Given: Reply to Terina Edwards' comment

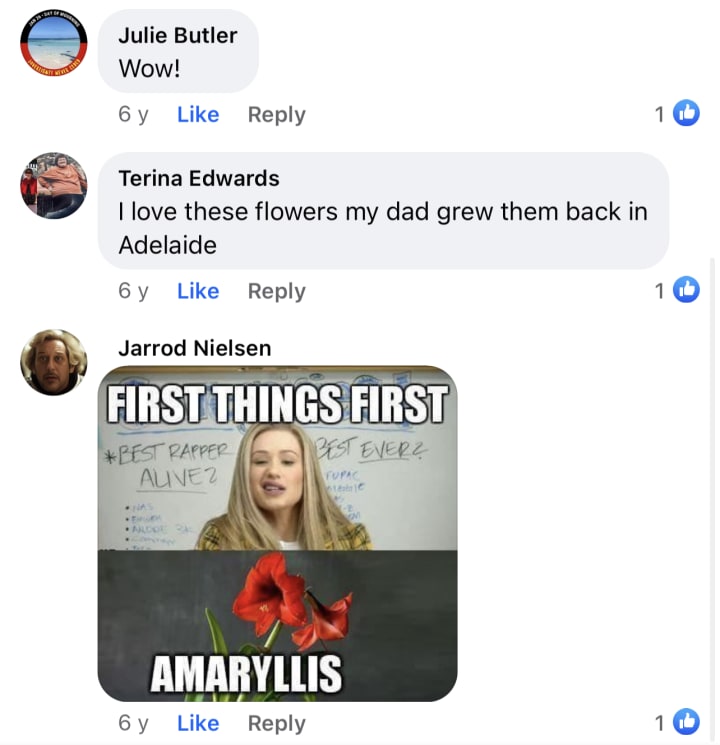Looking at the screenshot, I should coord(276,291).
